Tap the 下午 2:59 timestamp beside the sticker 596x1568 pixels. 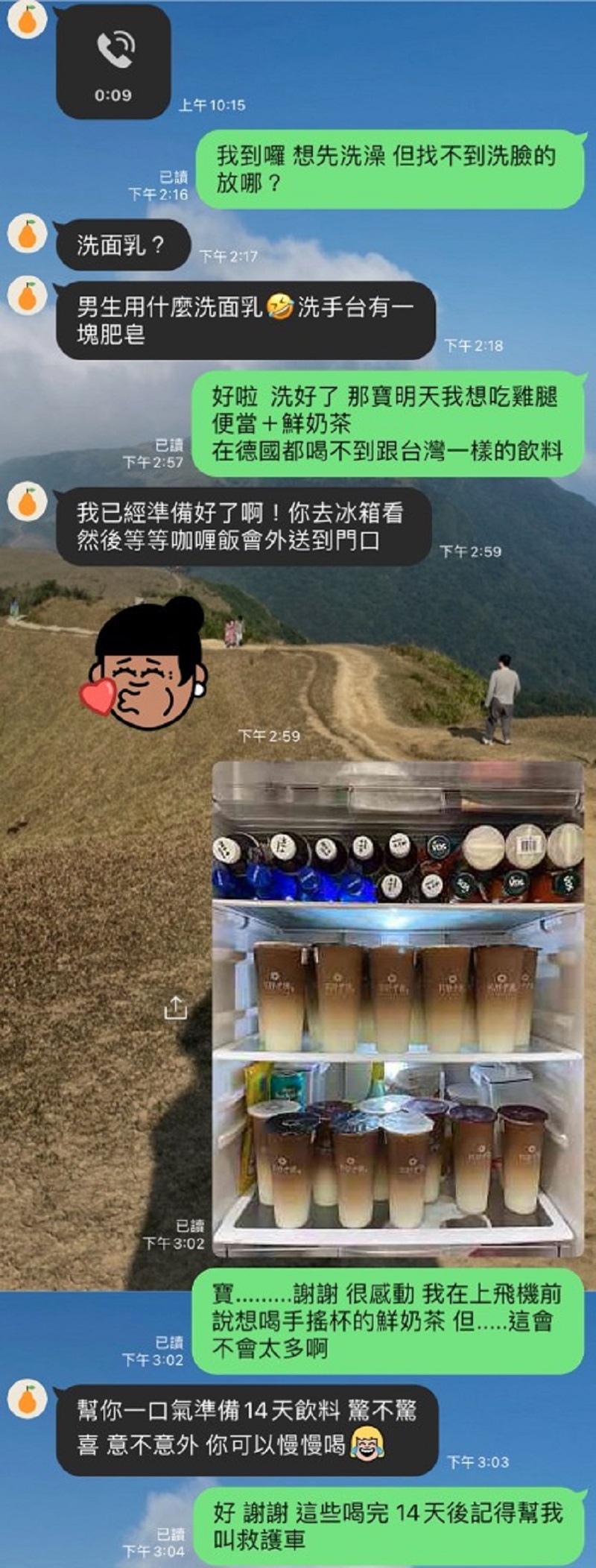[268, 736]
